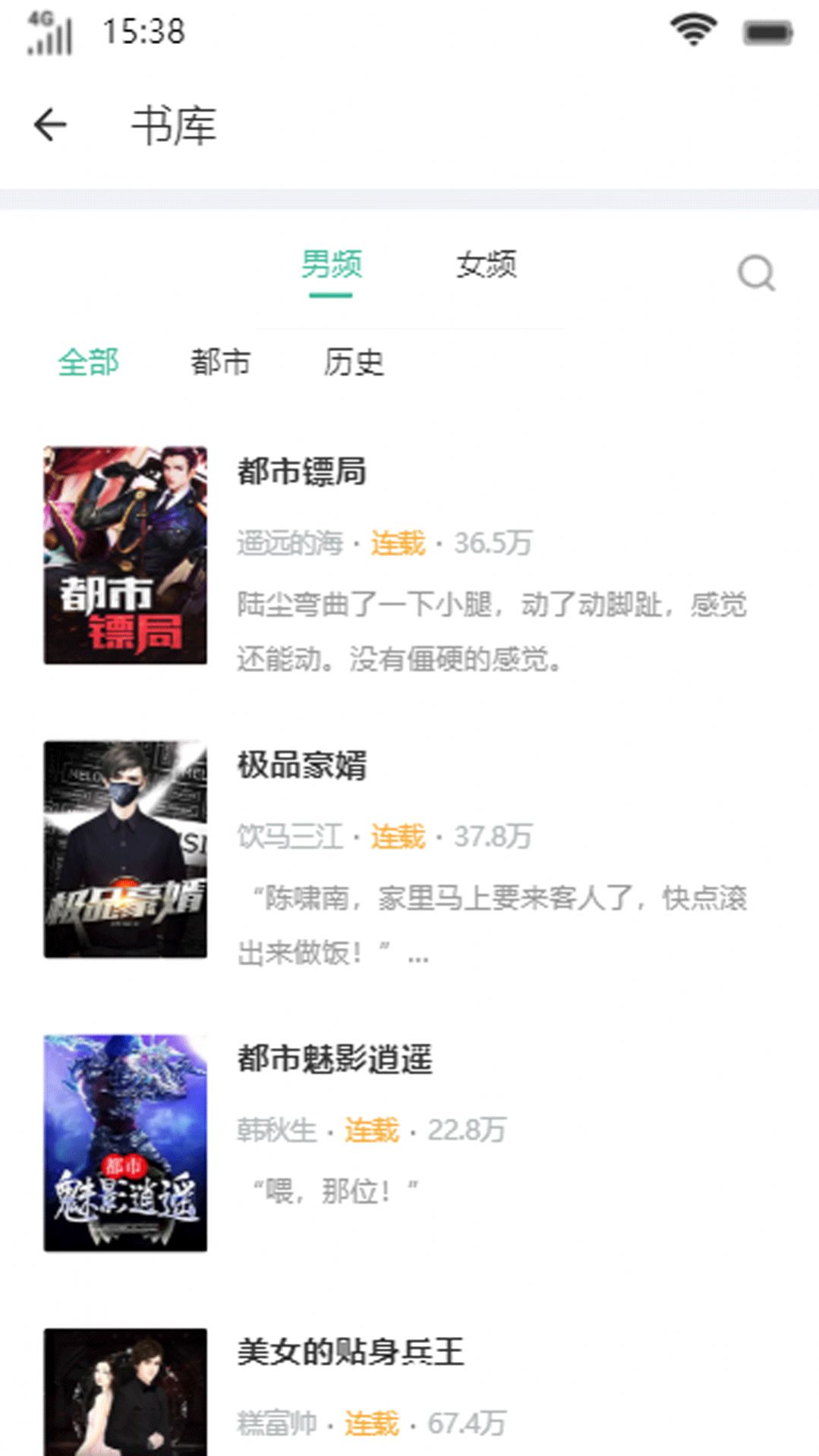Open the book 极品豪婿
Image resolution: width=819 pixels, height=1456 pixels.
coord(301,769)
